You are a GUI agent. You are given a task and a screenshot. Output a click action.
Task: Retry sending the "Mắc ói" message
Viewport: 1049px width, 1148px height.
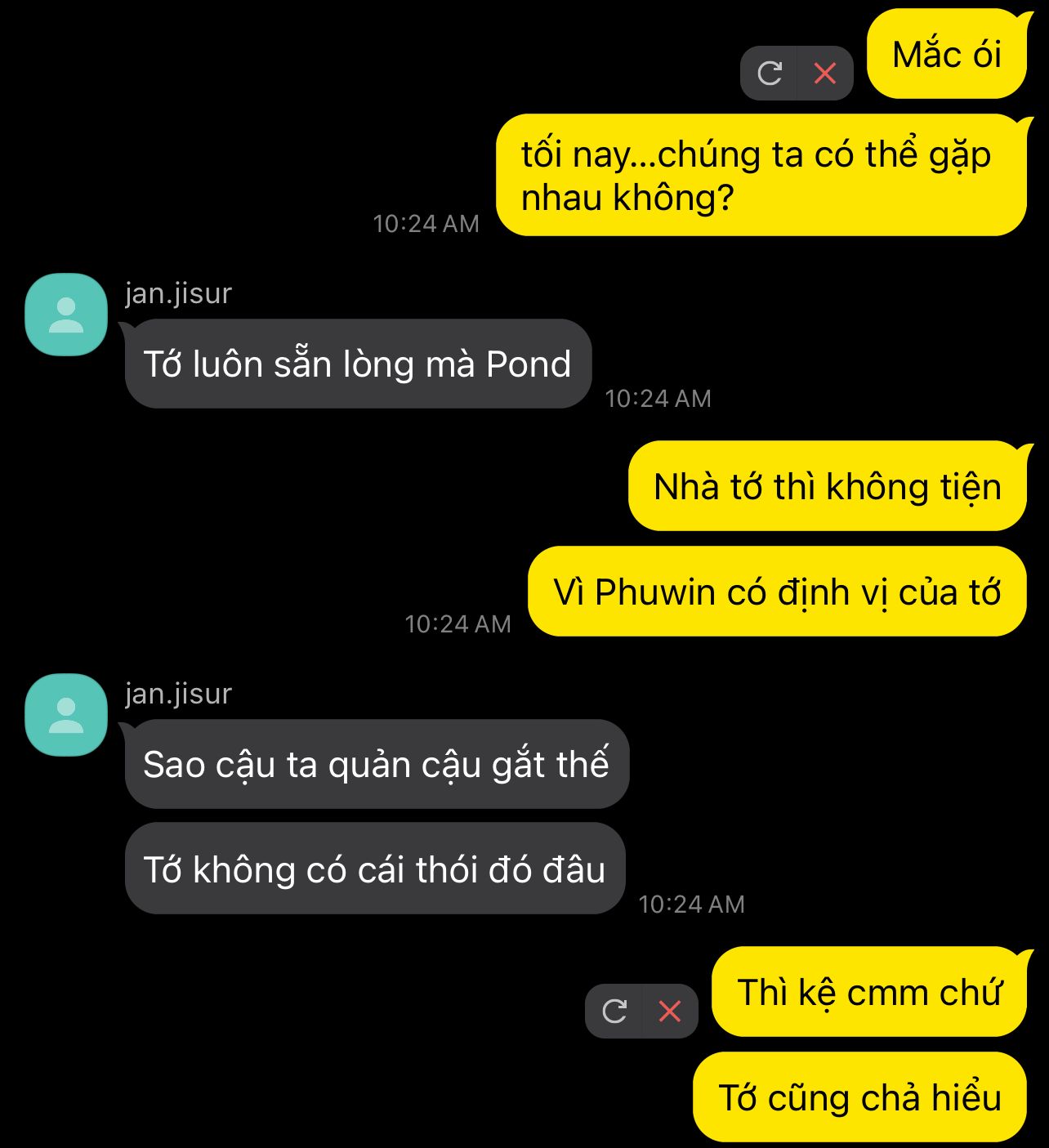770,74
